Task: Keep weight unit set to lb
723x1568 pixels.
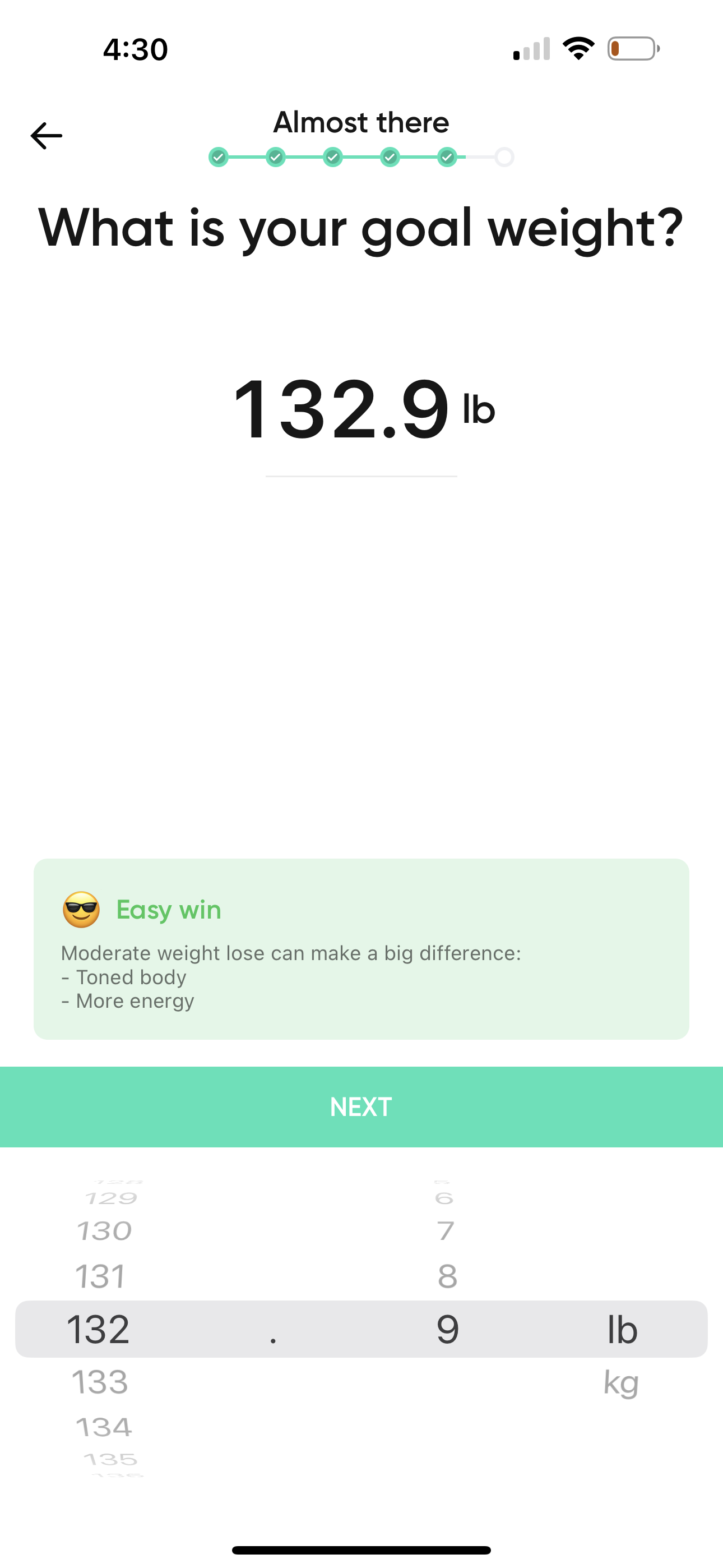Action: pyautogui.click(x=622, y=1330)
